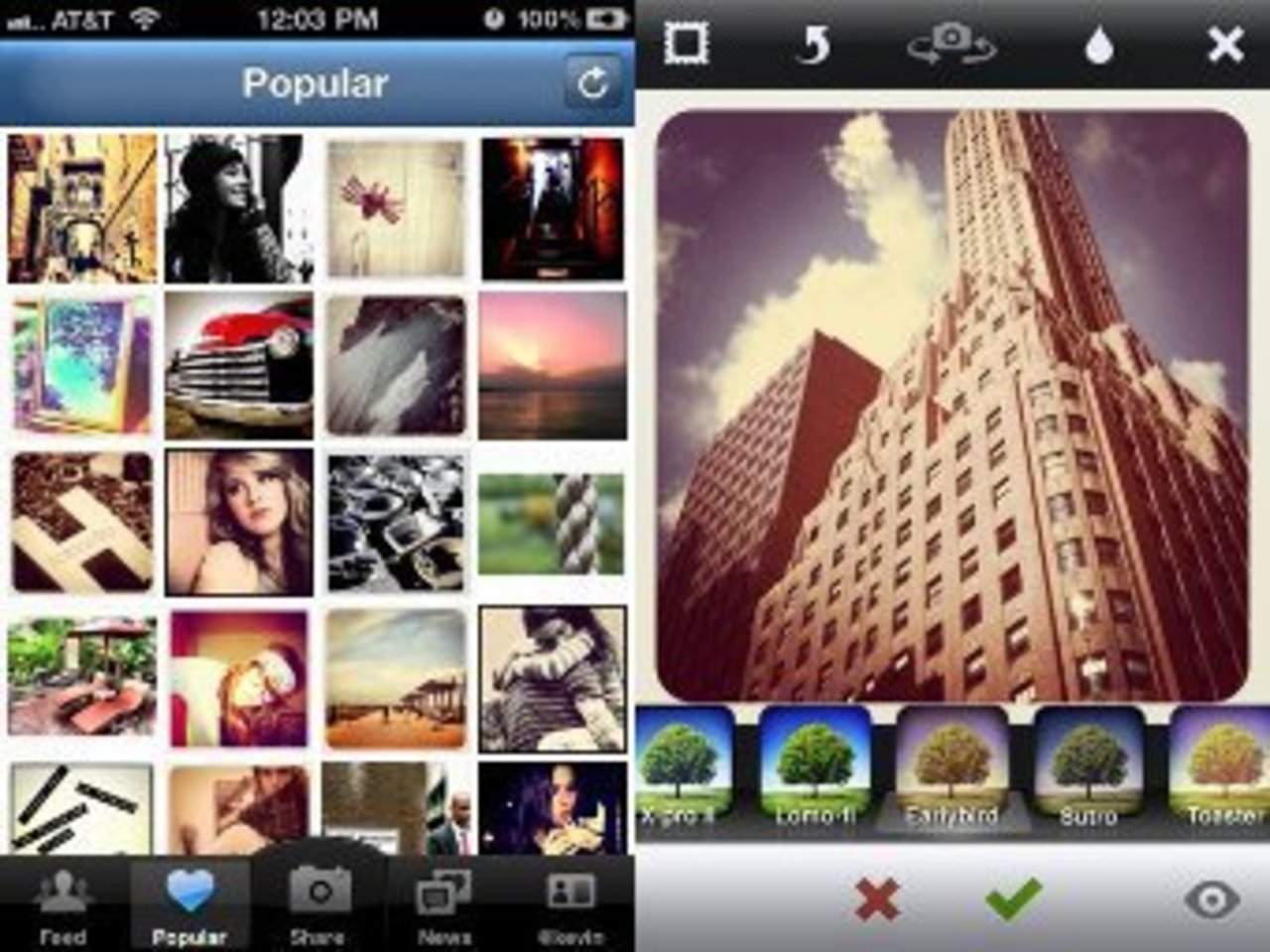Screen dimensions: 1270x952
Task: Confirm the filter with the green checkmark
Action: point(1013,898)
